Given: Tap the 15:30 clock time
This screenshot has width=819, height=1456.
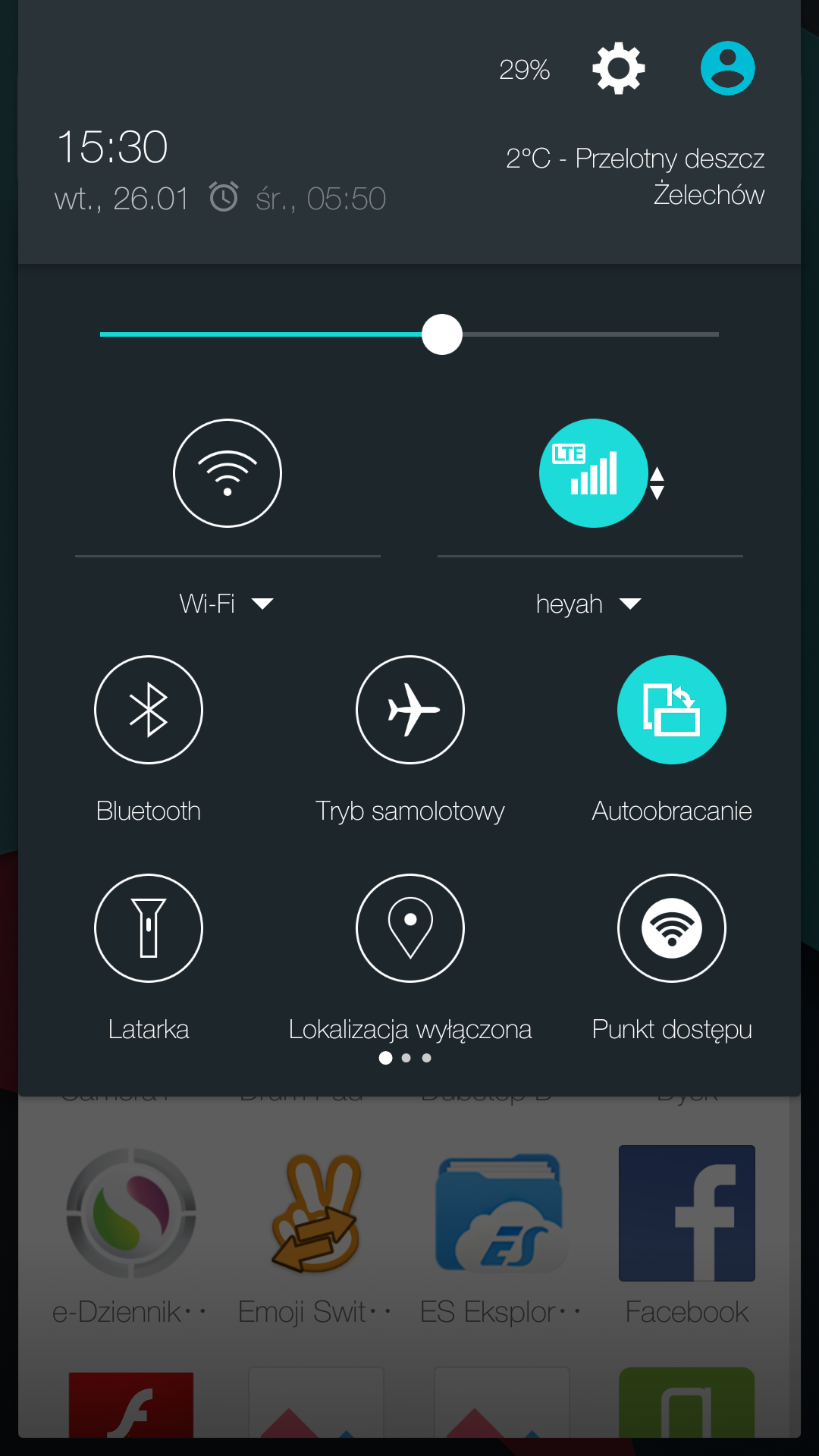Looking at the screenshot, I should pyautogui.click(x=112, y=146).
